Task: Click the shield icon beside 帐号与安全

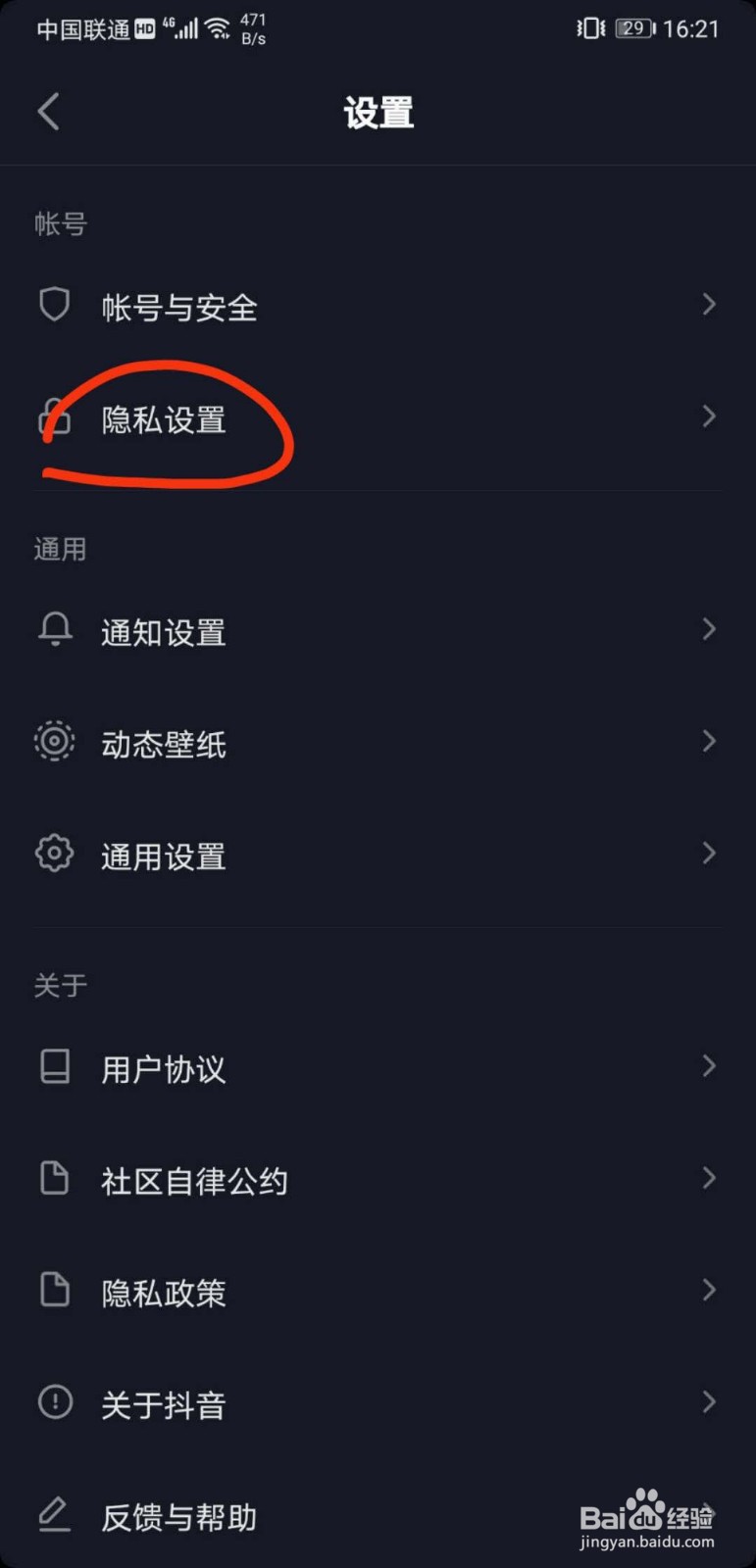Action: (x=55, y=305)
